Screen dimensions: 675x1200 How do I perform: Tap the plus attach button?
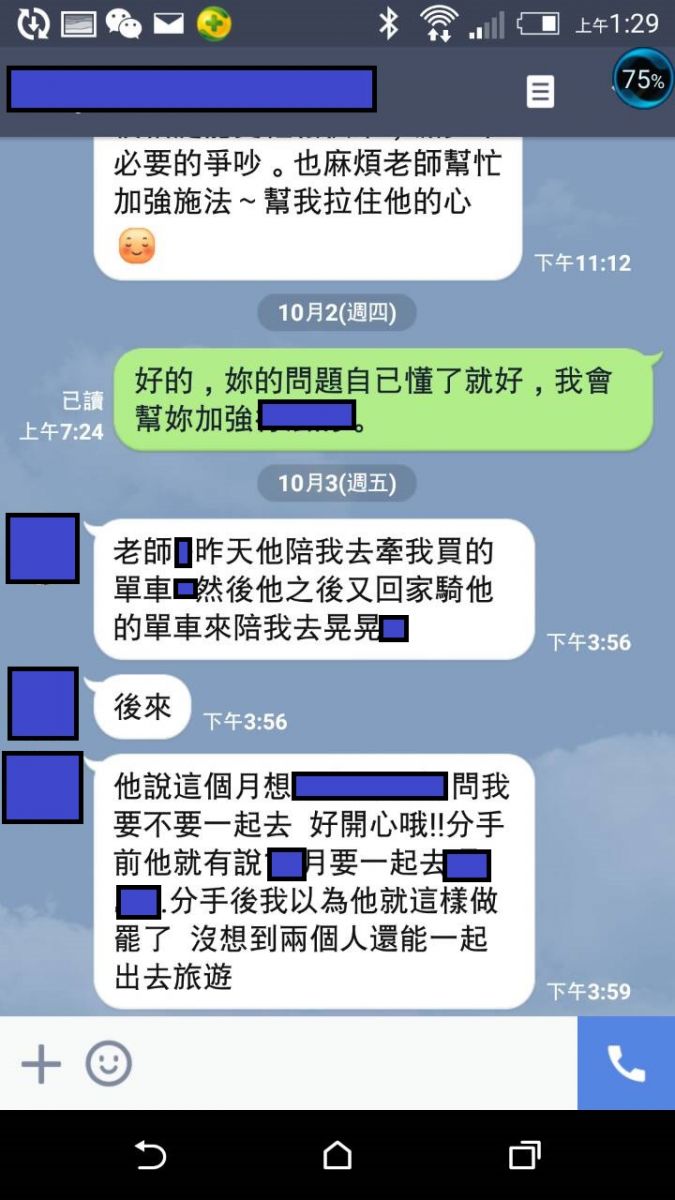[x=41, y=1064]
